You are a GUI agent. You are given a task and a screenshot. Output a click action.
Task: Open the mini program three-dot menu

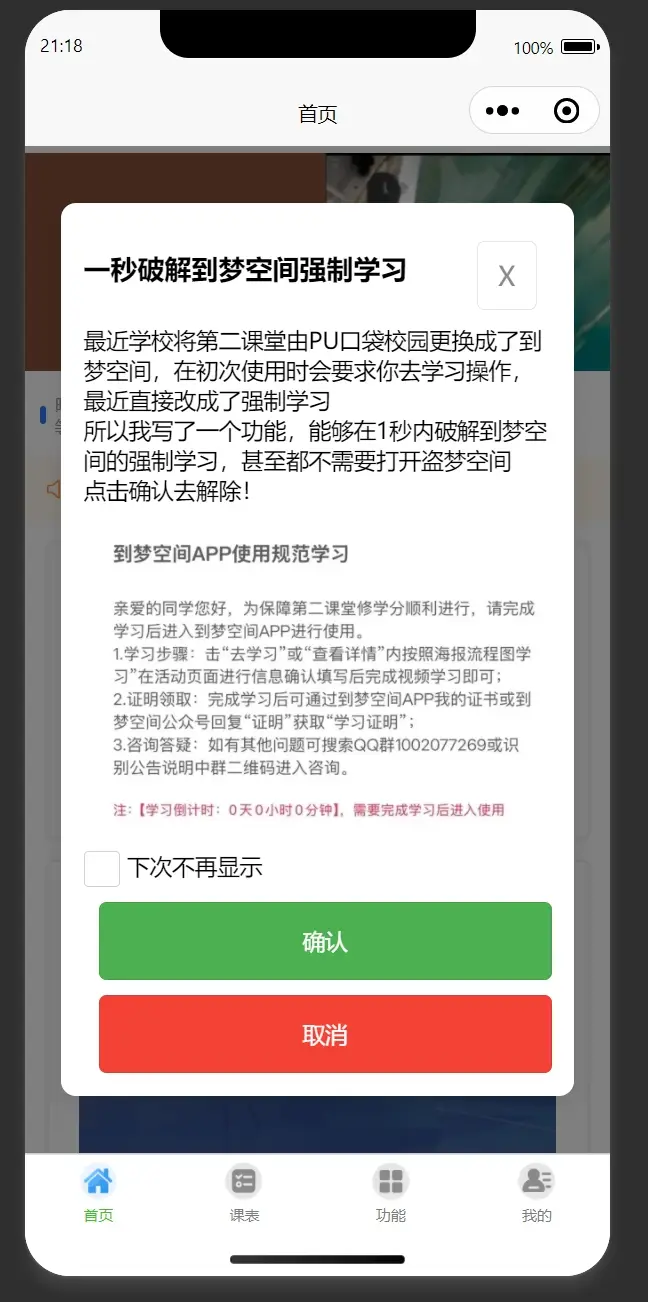[x=502, y=111]
